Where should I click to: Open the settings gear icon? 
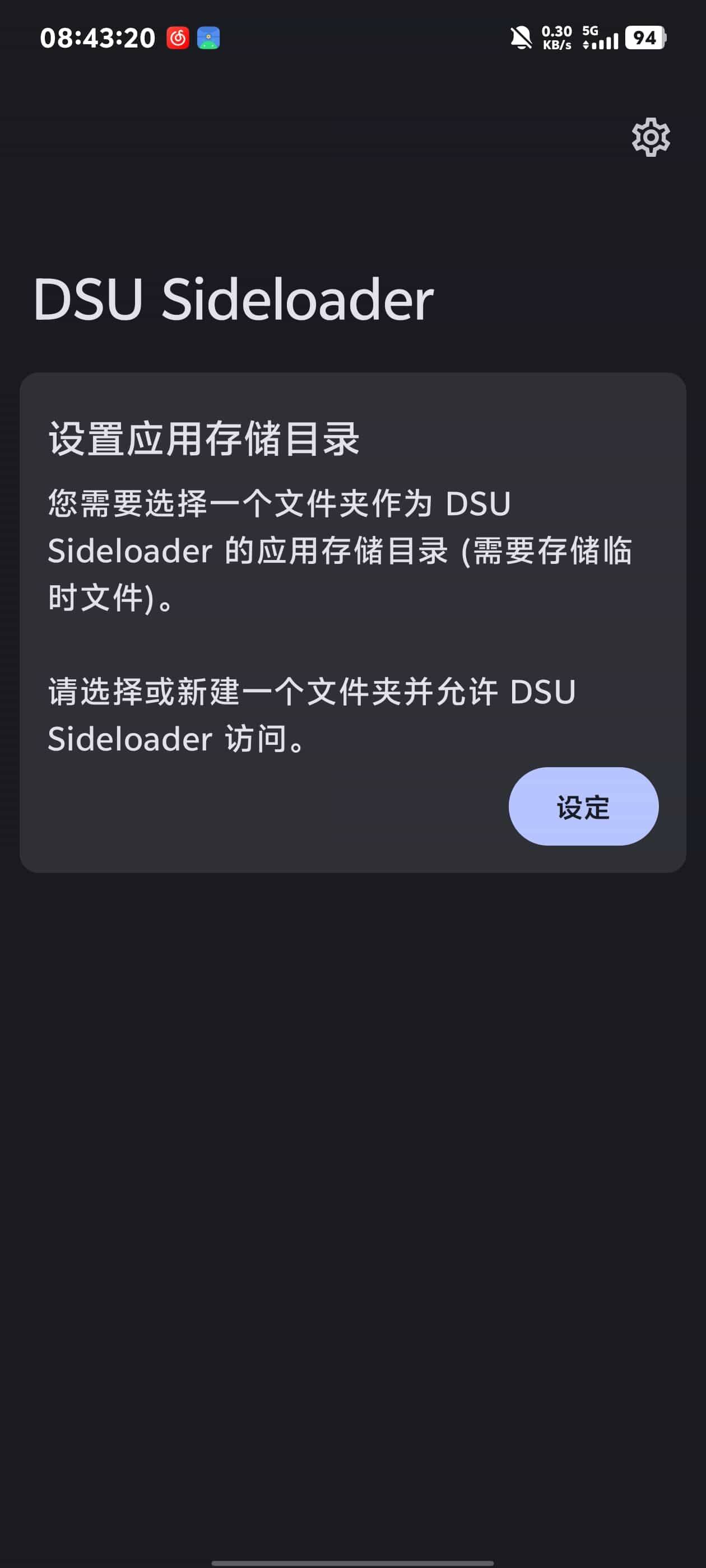click(651, 137)
